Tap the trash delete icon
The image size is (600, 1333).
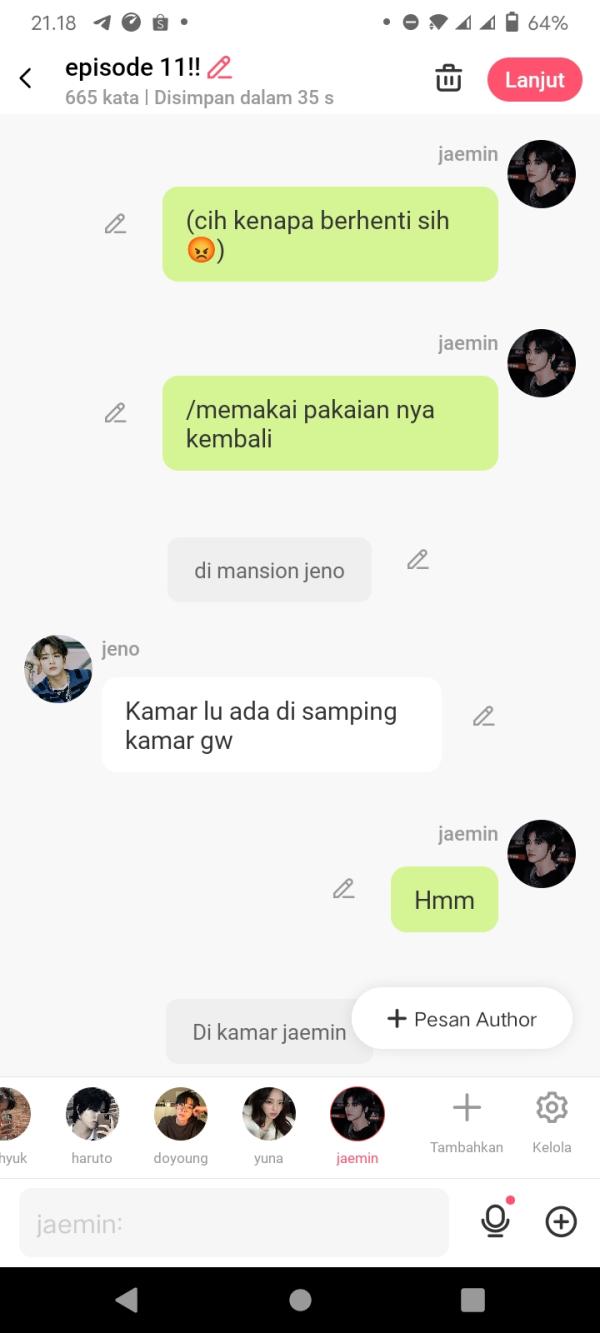[449, 78]
